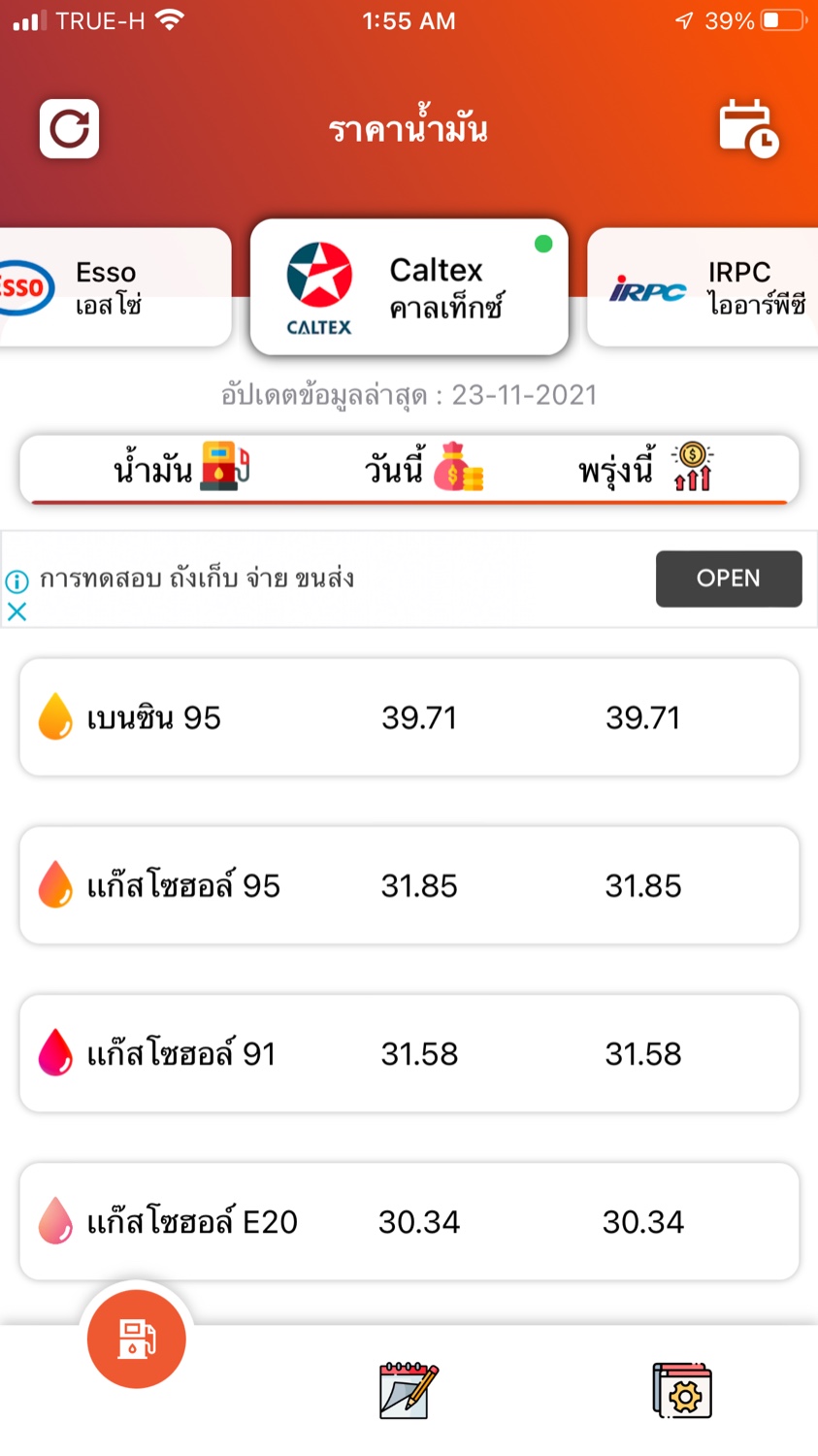Close the ad banner

tap(16, 612)
